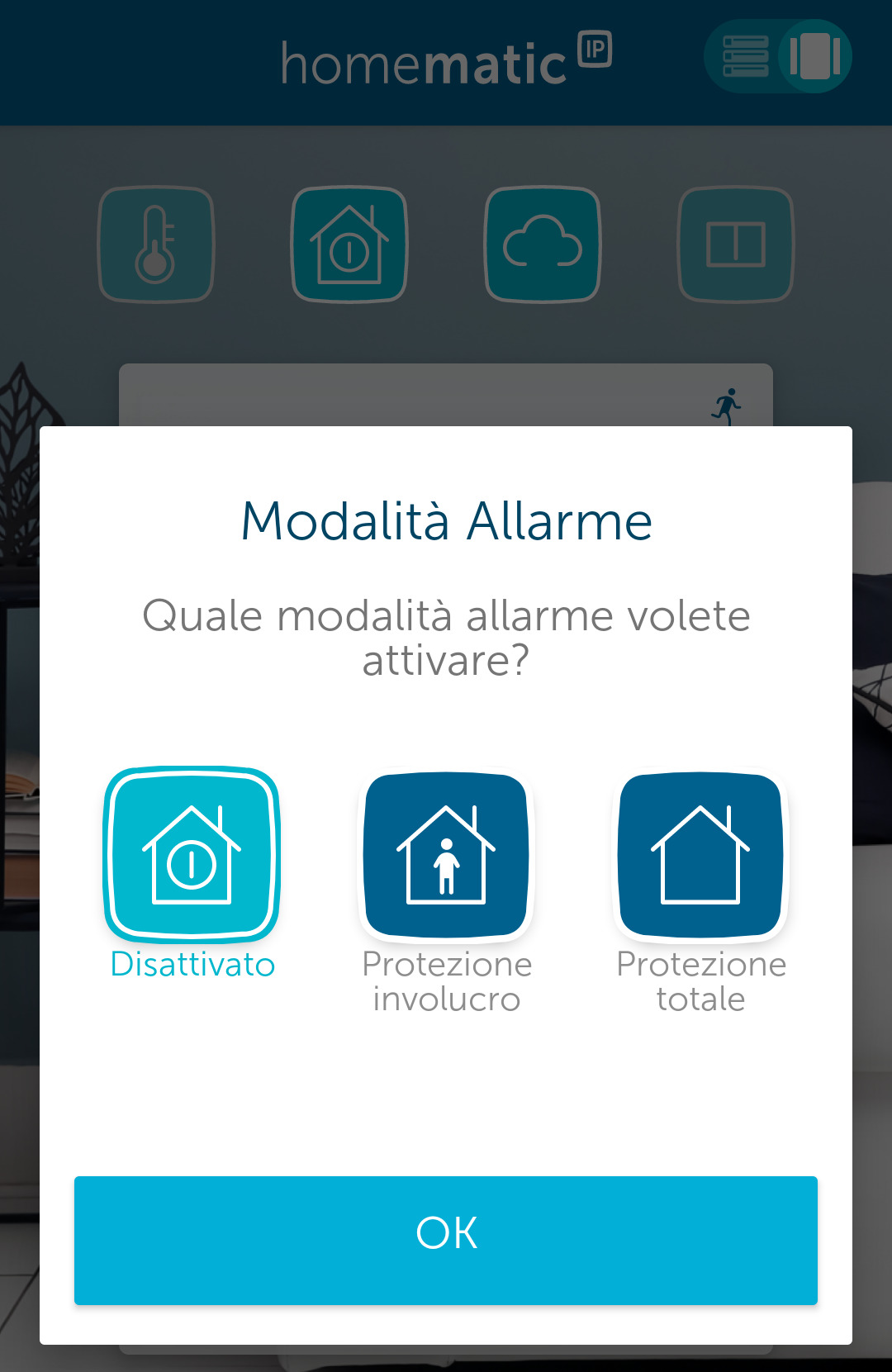Viewport: 892px width, 1372px height.
Task: Select the Disattivato alarm mode
Action: tap(192, 856)
